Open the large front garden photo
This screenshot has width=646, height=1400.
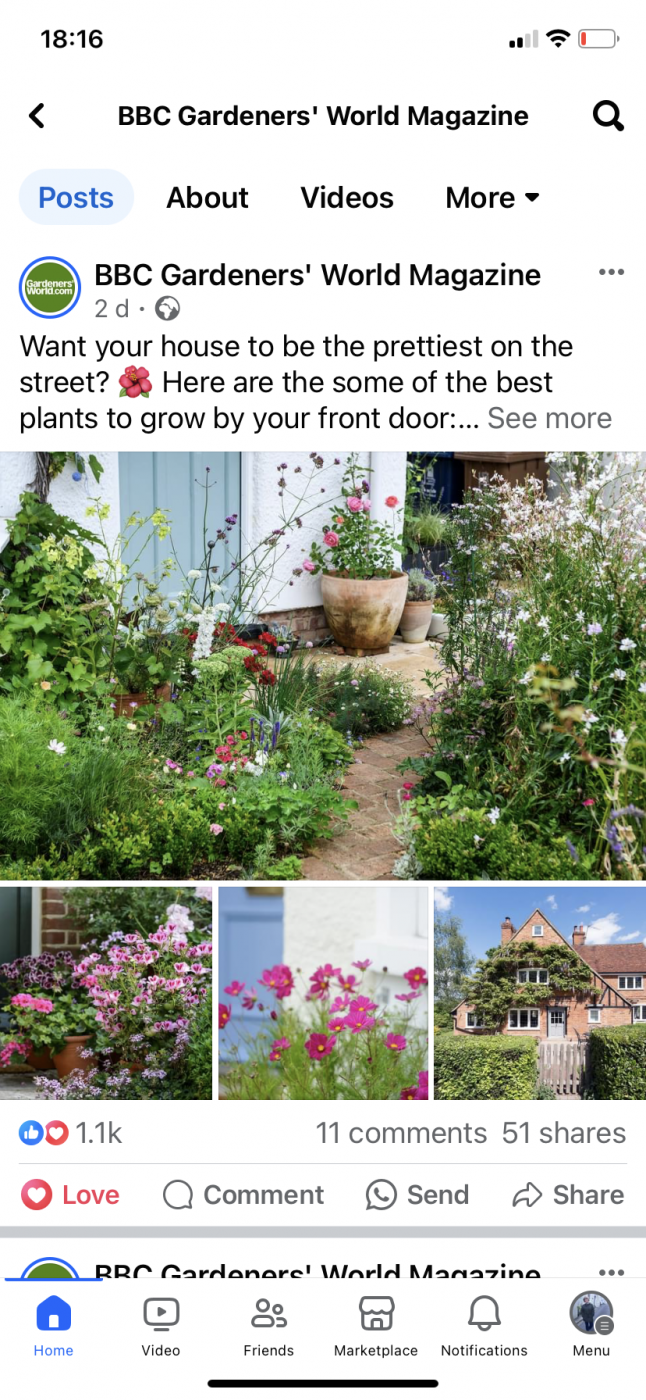[323, 665]
